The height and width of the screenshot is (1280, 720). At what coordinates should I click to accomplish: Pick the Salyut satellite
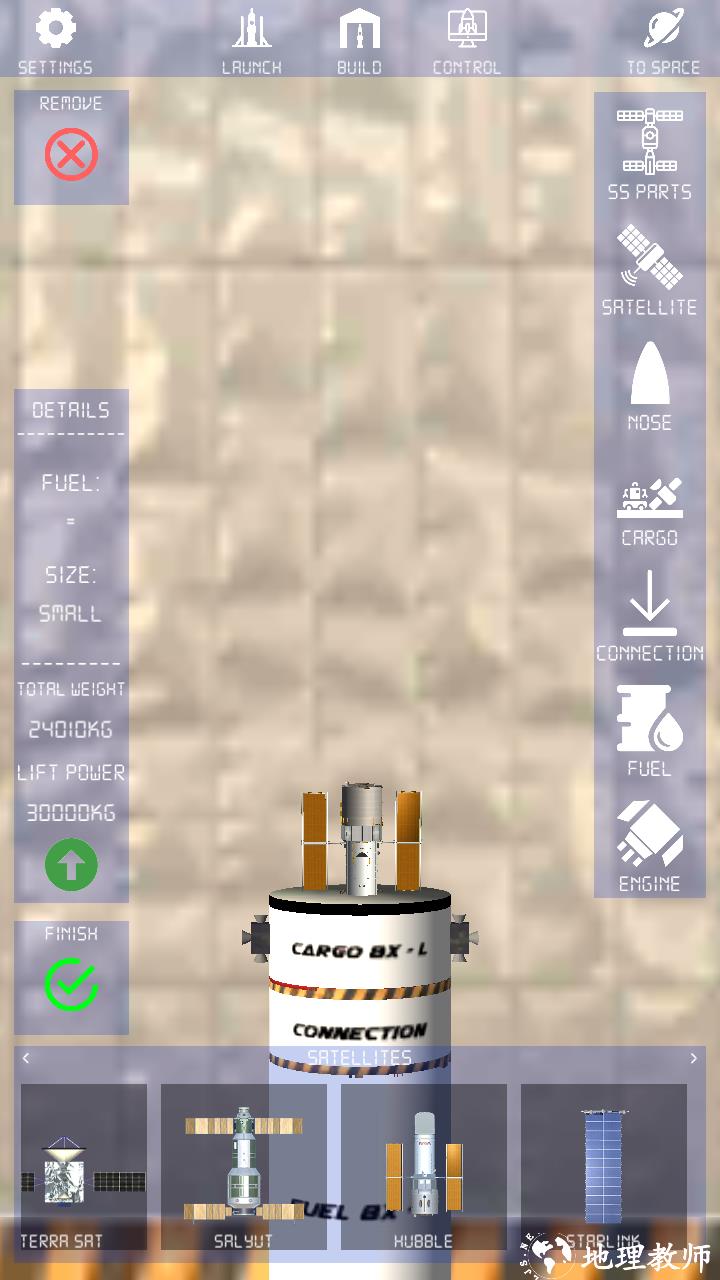pos(244,1167)
